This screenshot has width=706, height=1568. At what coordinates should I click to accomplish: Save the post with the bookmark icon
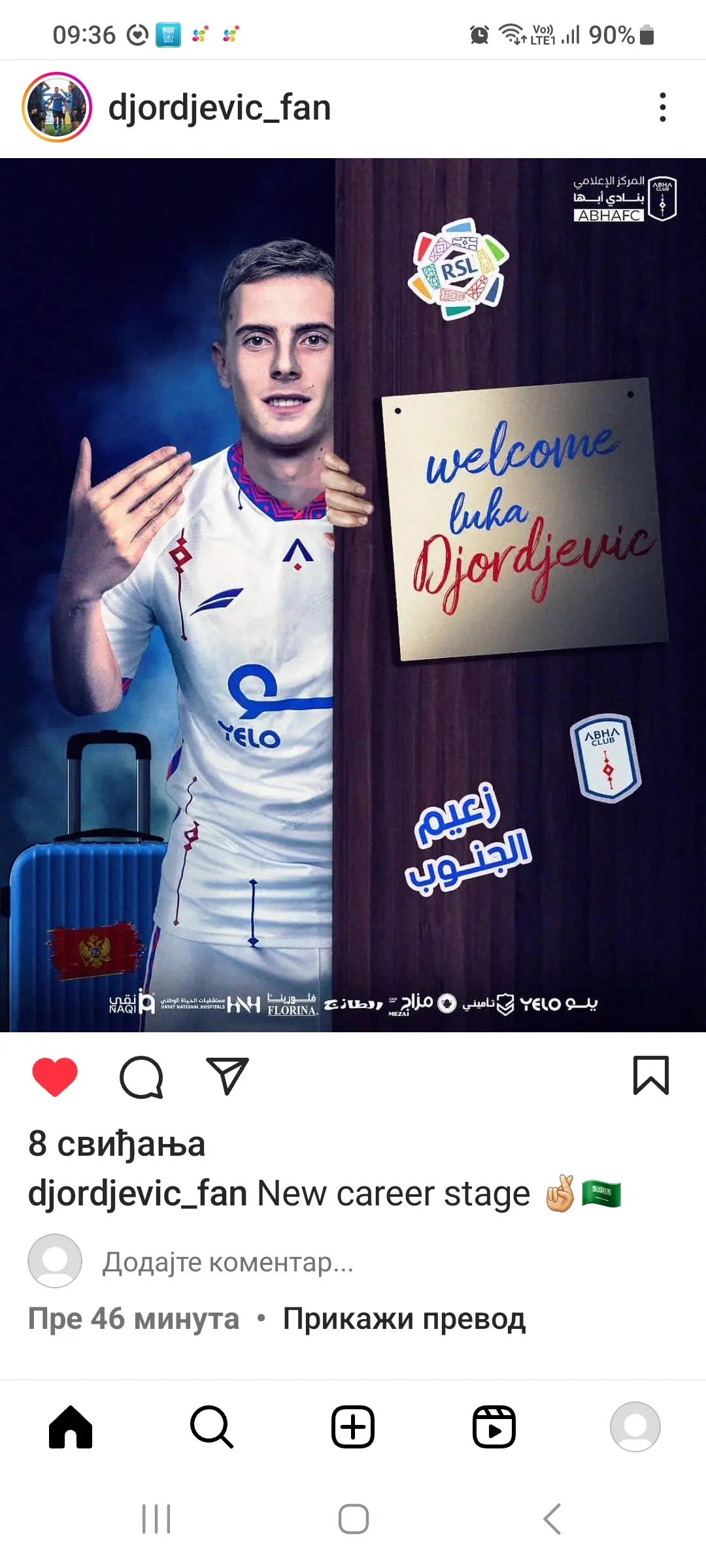click(650, 1075)
